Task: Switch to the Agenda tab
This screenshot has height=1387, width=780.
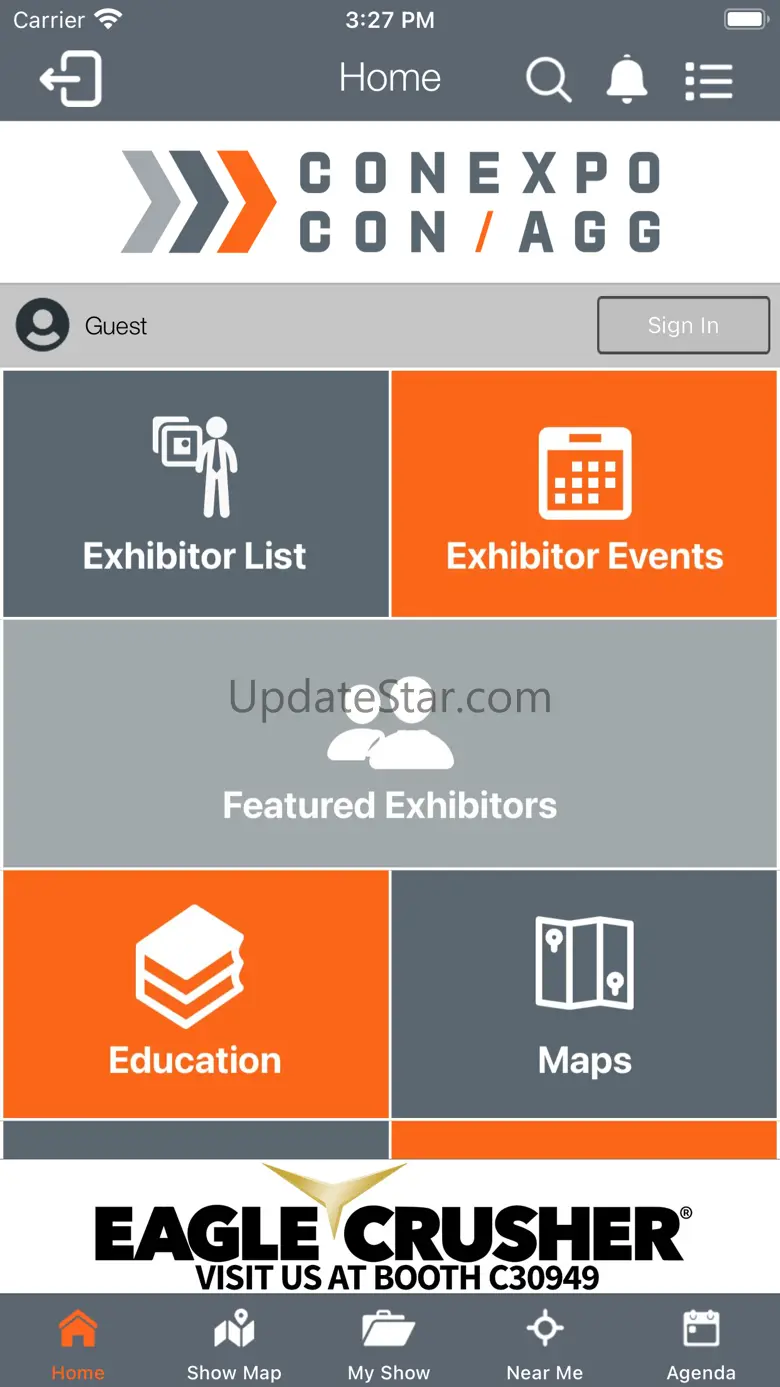Action: [701, 1342]
